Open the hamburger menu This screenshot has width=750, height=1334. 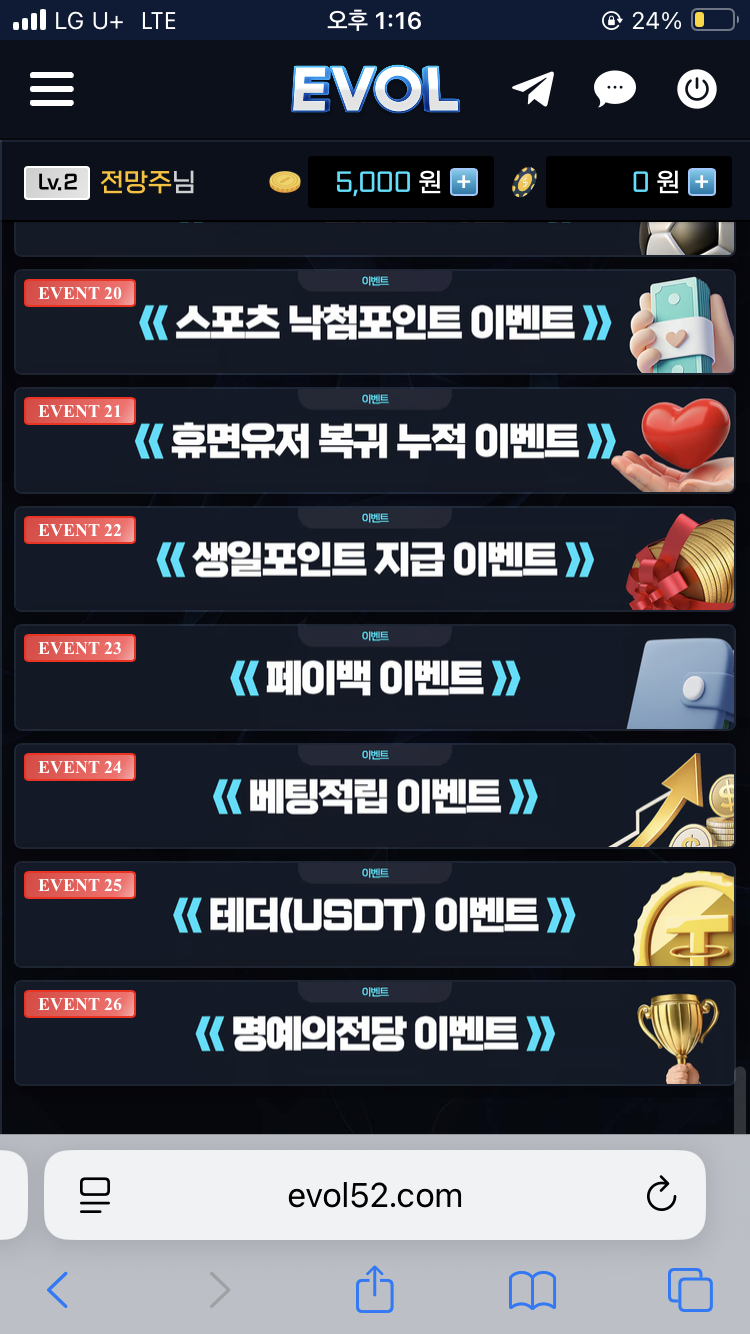coord(52,89)
